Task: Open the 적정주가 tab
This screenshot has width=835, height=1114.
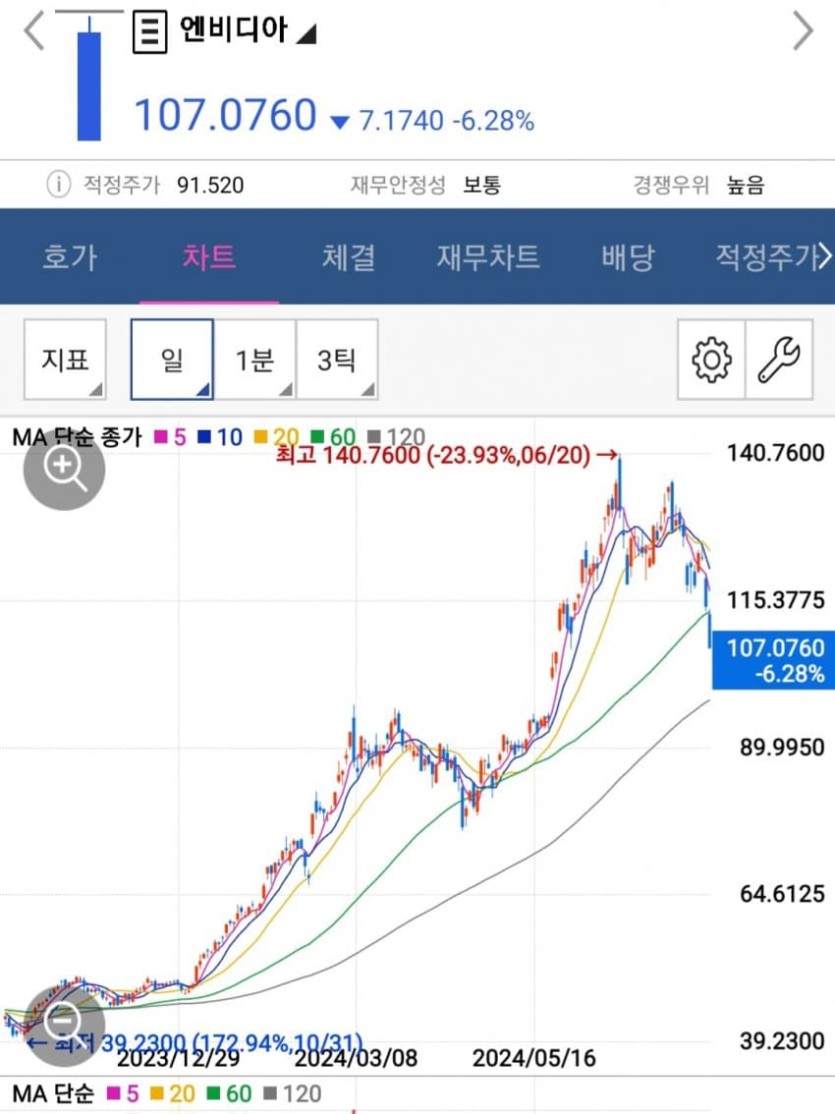Action: [767, 257]
